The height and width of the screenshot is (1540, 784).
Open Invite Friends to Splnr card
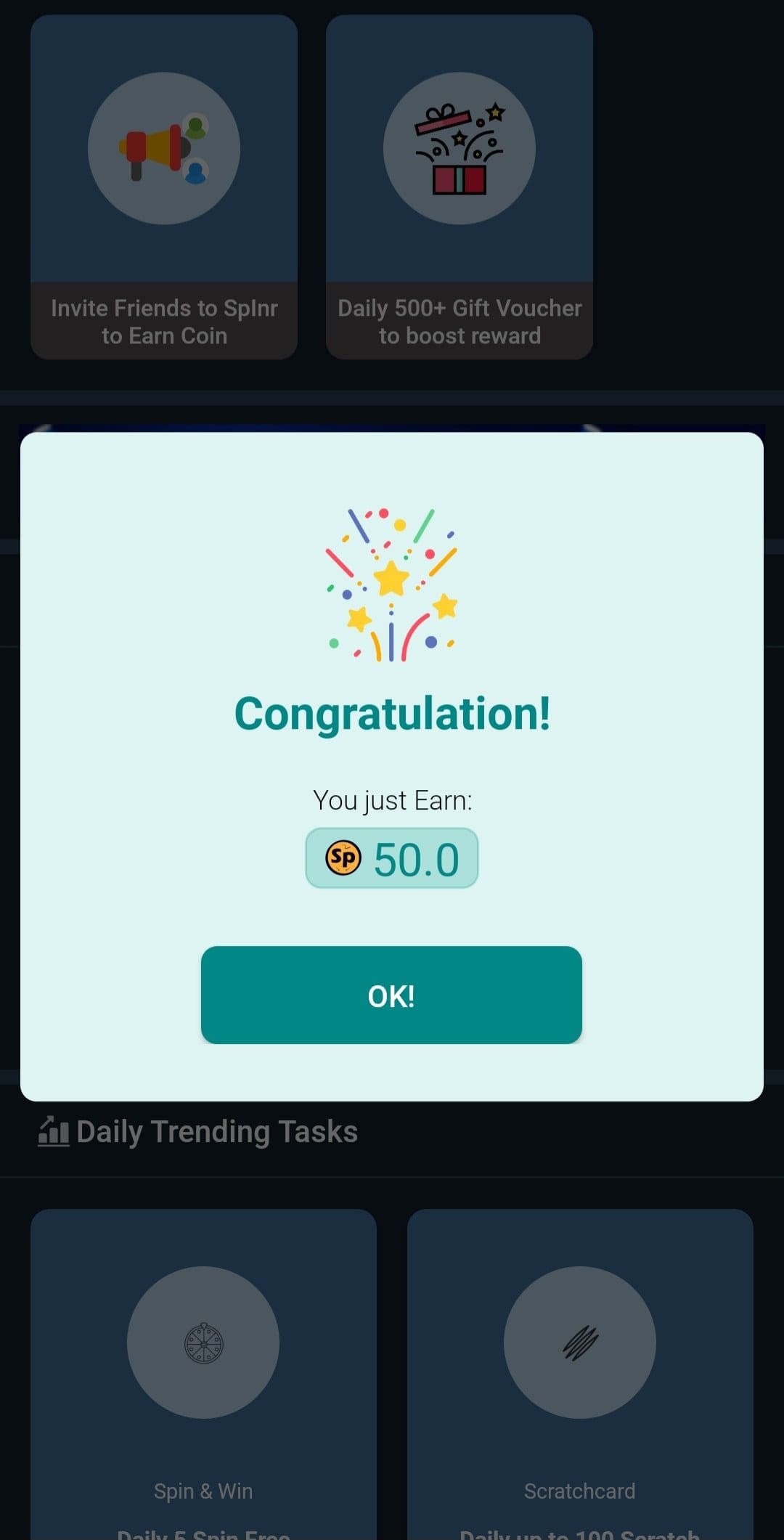pyautogui.click(x=164, y=187)
